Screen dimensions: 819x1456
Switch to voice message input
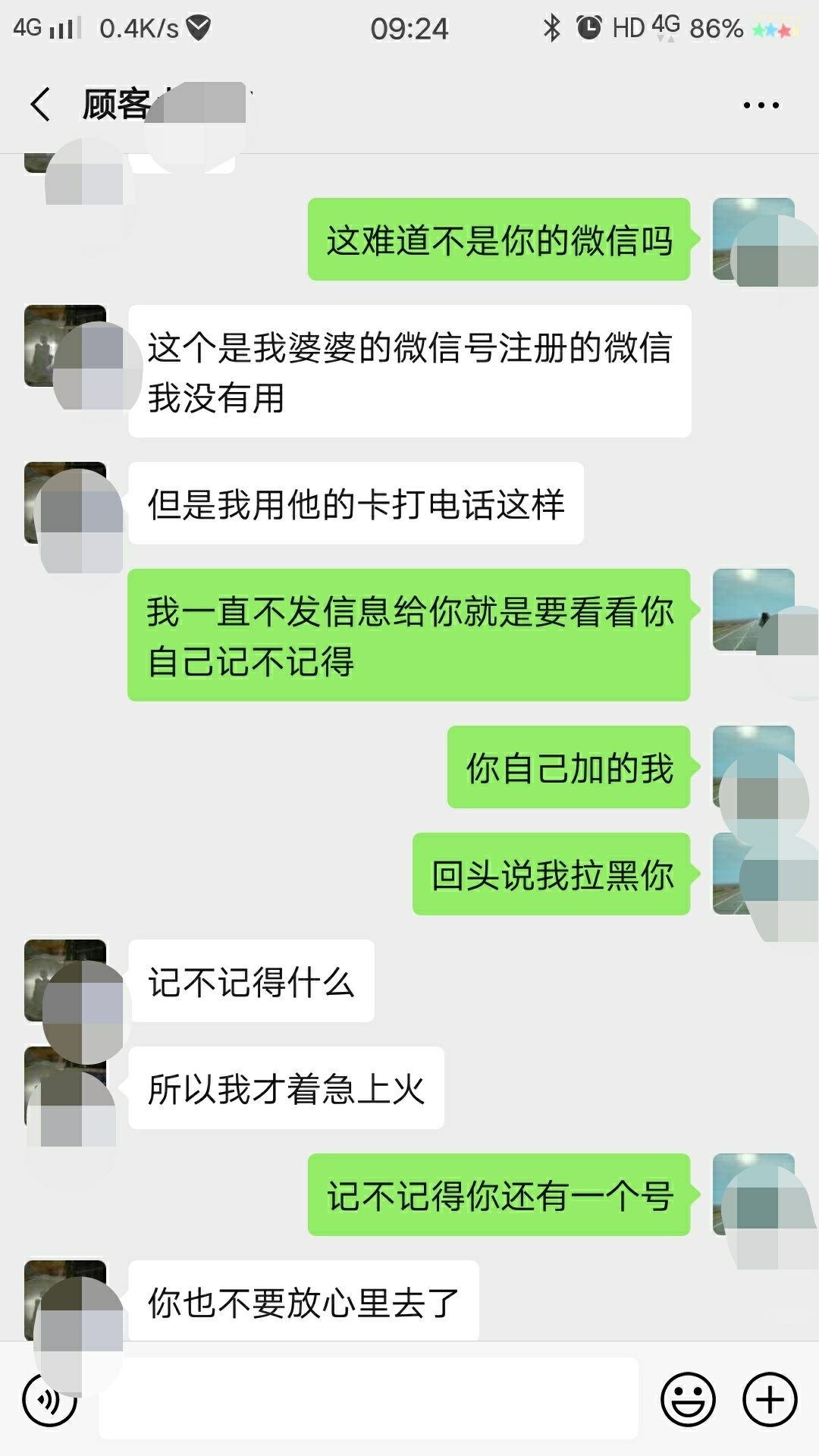tap(50, 1399)
